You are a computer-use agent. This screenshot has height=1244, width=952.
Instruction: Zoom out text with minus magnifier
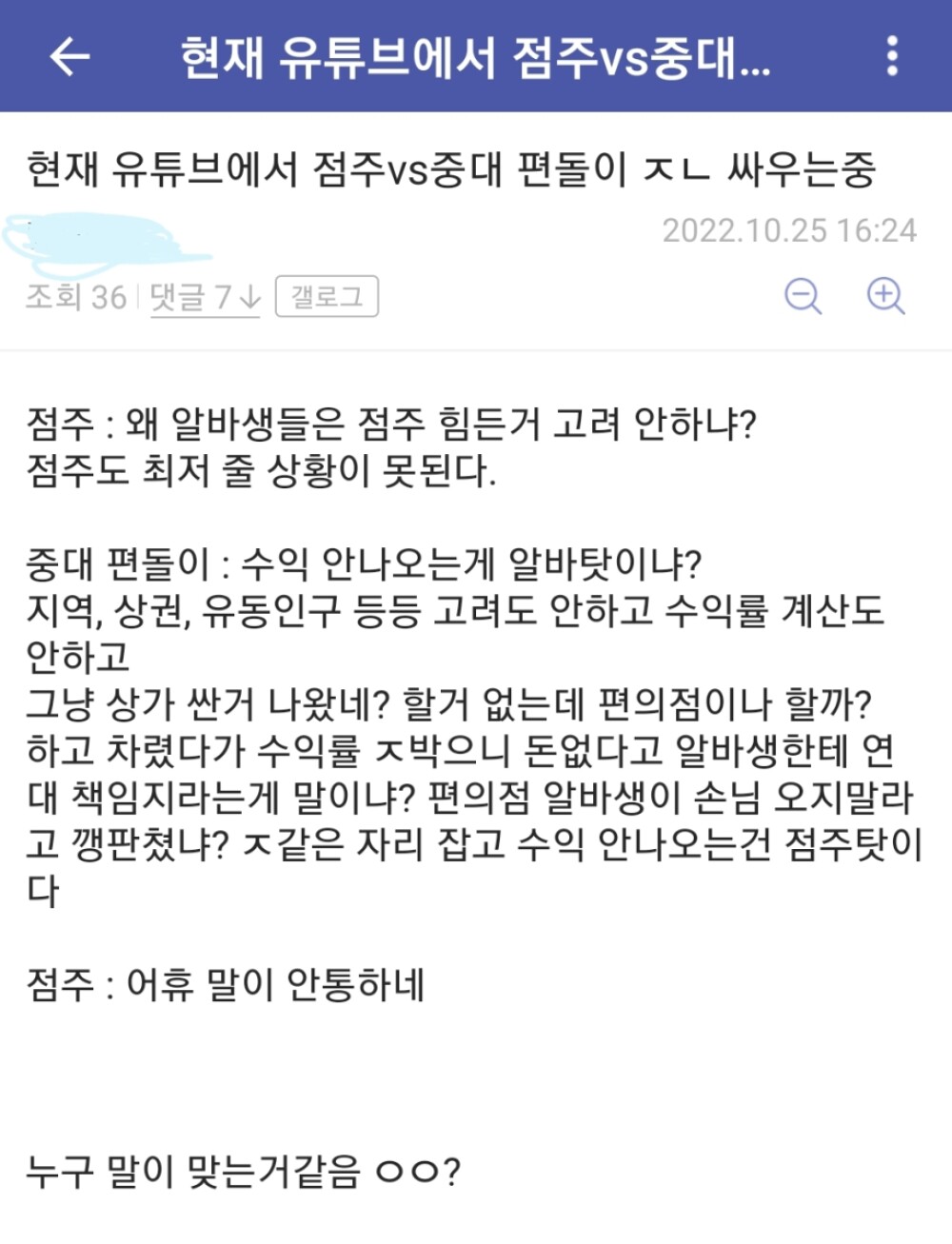tap(803, 296)
